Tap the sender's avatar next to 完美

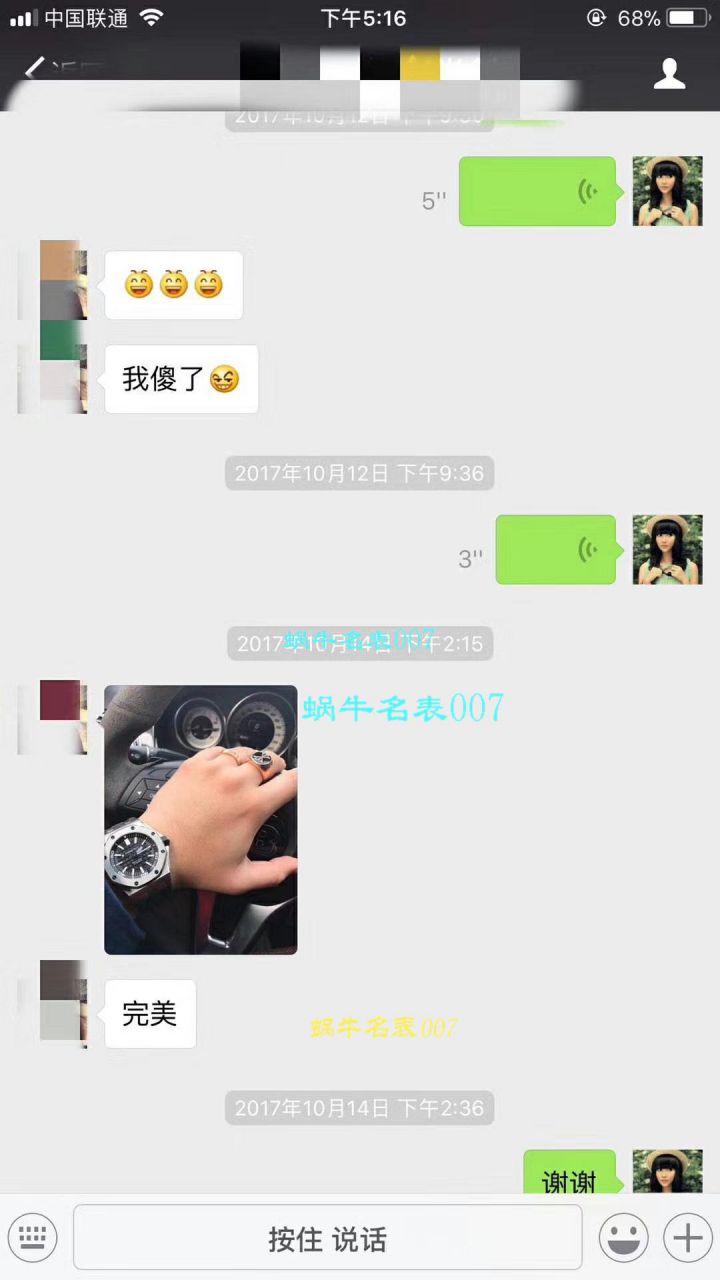(x=63, y=1004)
